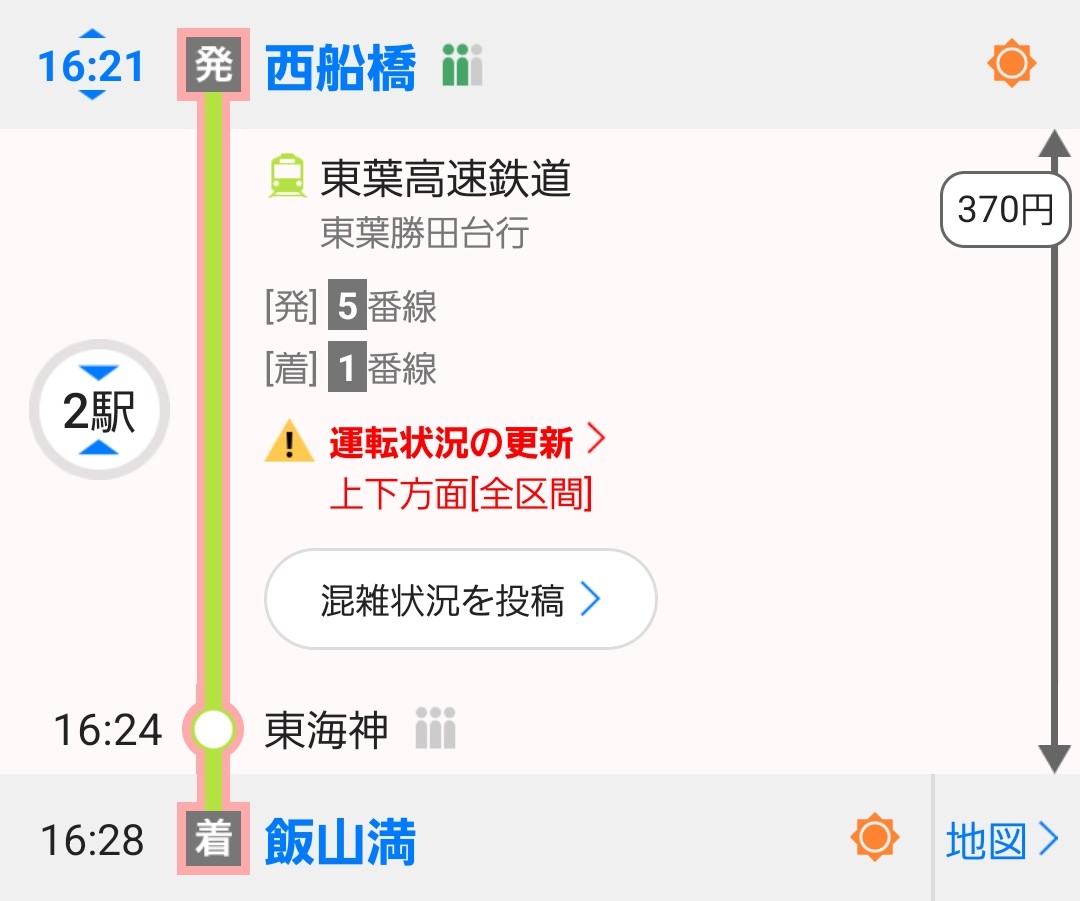
Task: Open the 地図 map link
Action: 1002,841
